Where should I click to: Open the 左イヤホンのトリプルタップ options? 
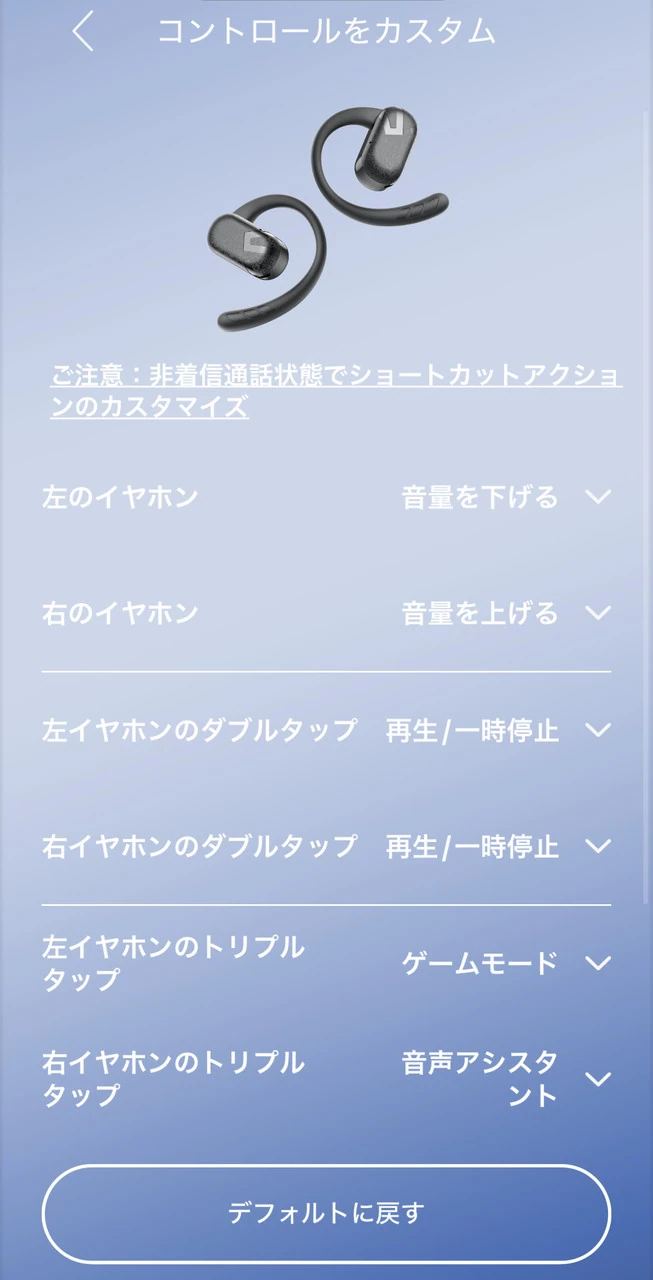pyautogui.click(x=597, y=963)
